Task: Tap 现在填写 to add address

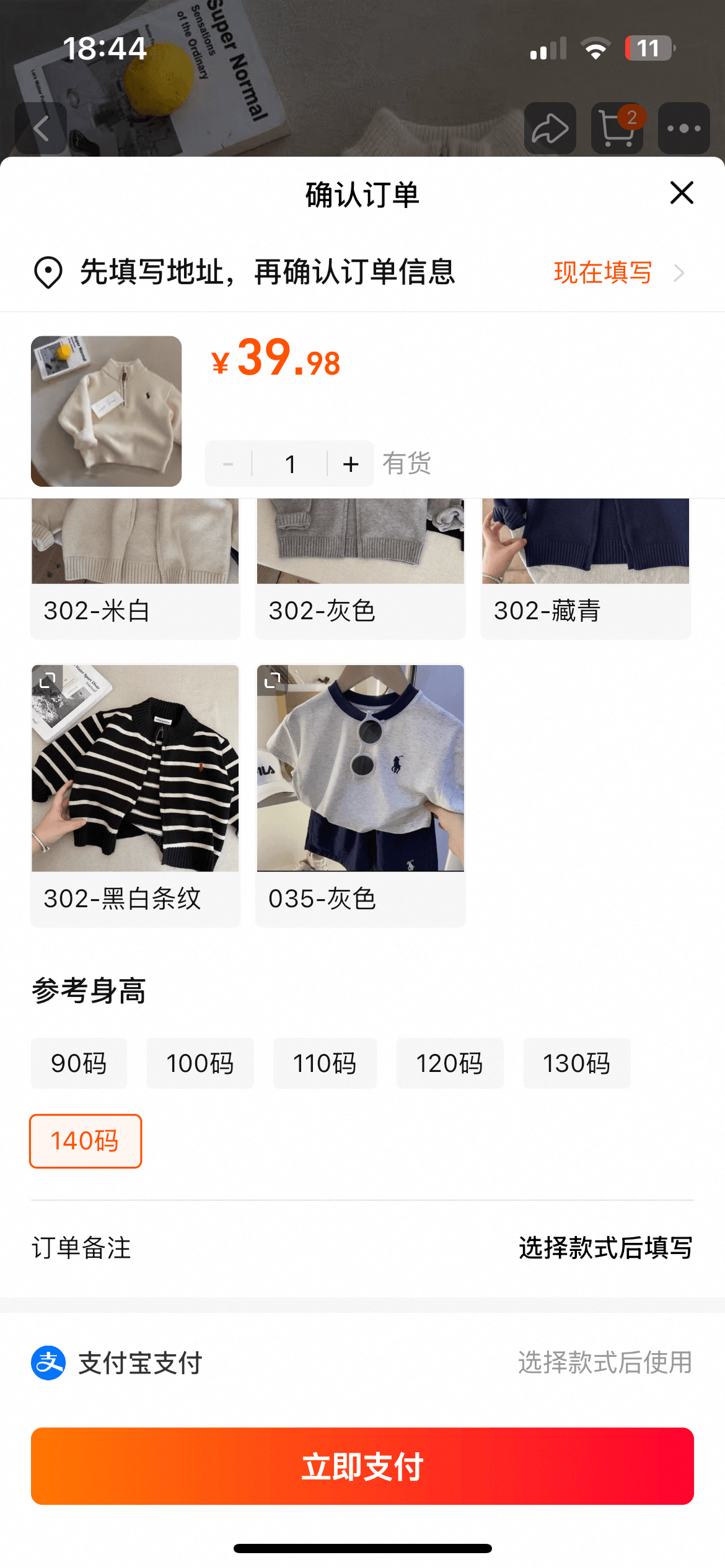Action: point(603,272)
